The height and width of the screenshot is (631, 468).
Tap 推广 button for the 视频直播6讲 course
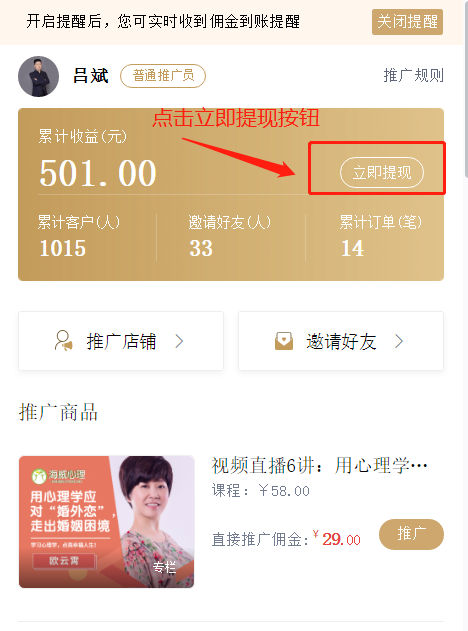coord(411,534)
